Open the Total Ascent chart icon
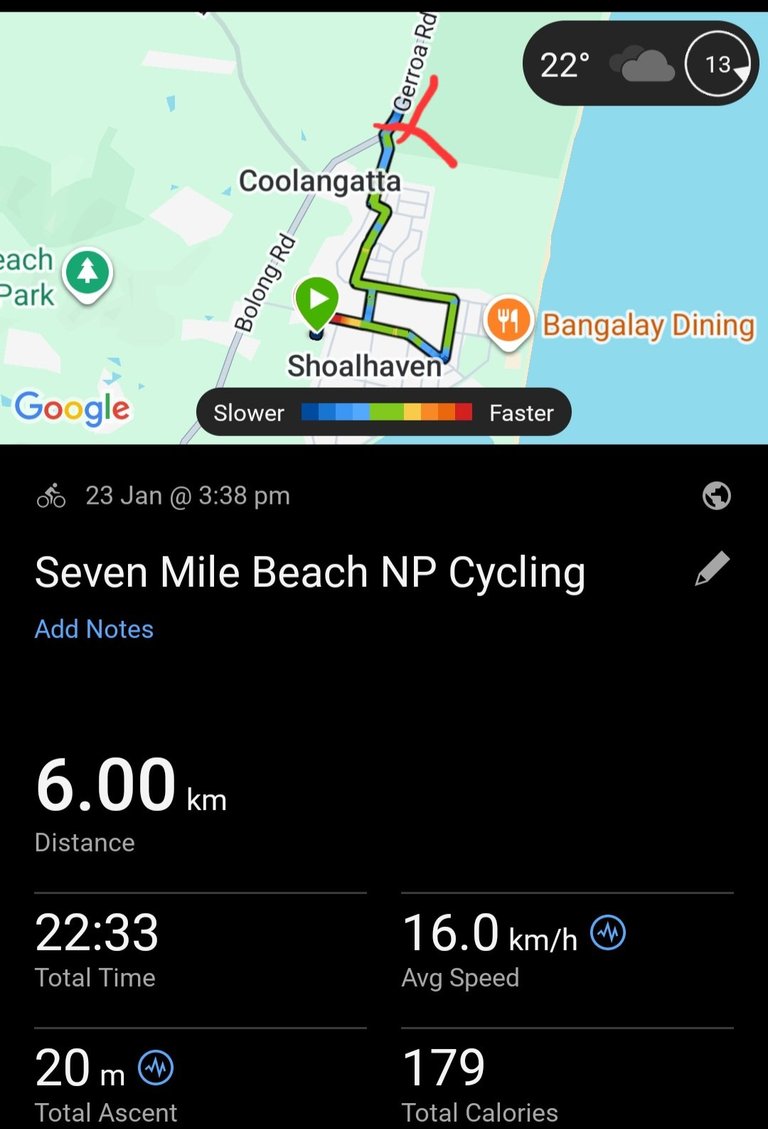768x1129 pixels. 156,1068
